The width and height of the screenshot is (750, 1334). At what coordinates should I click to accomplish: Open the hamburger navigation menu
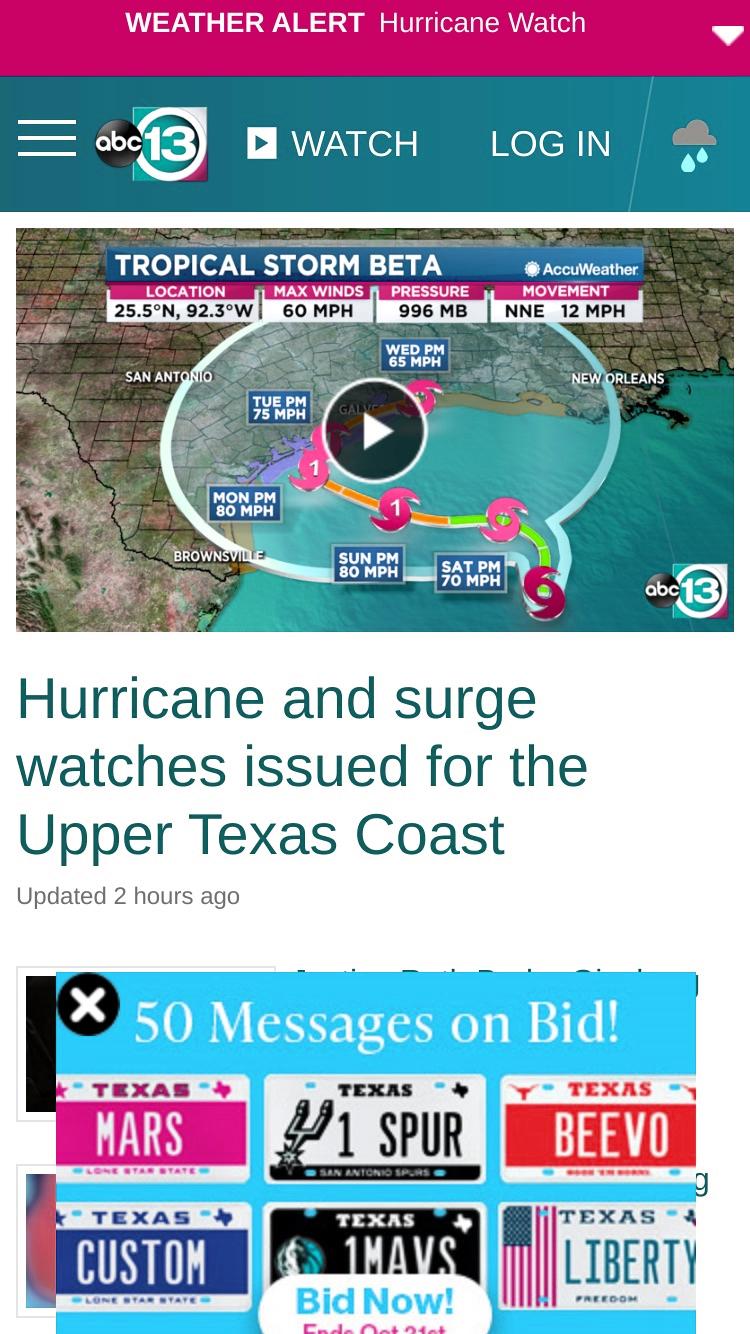47,138
